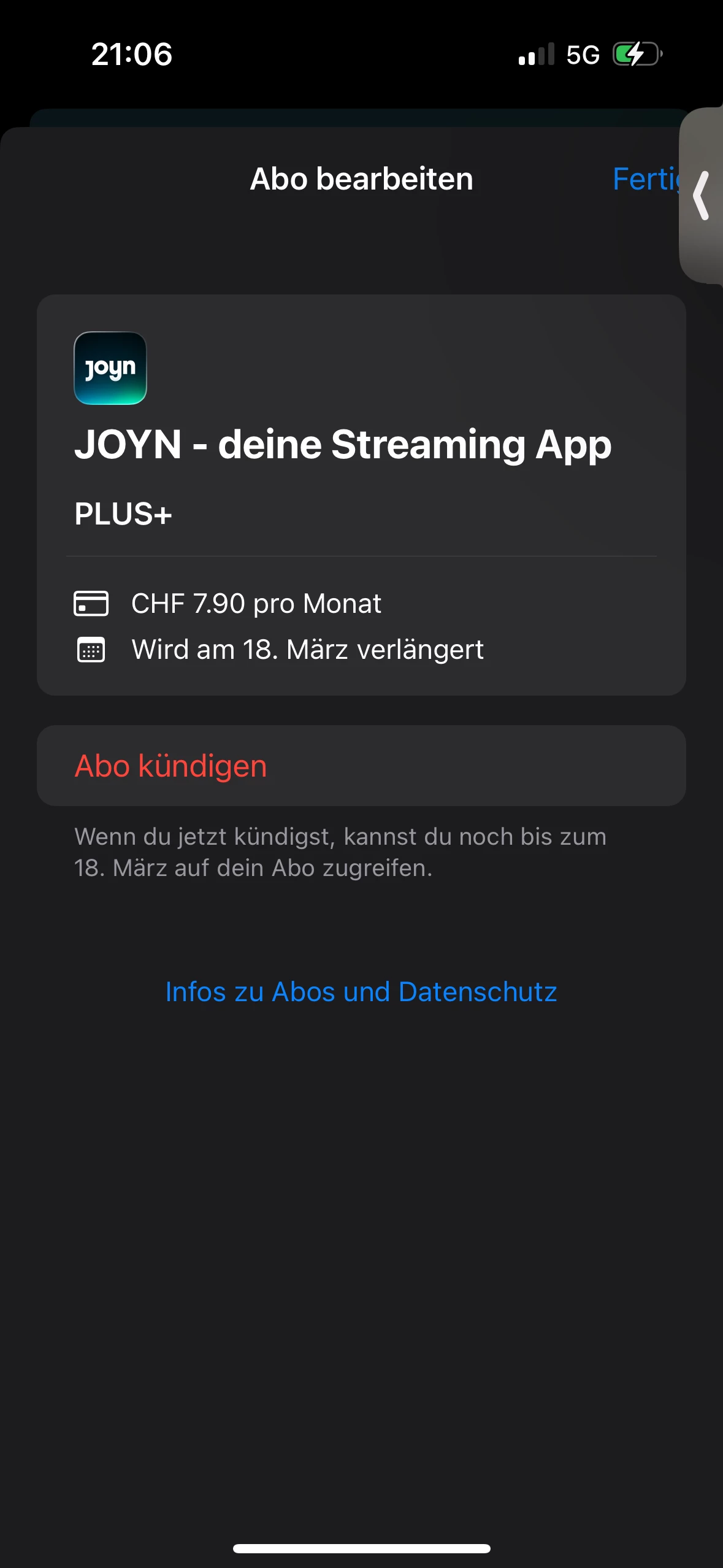Expand the side handle with the arrow

point(702,196)
